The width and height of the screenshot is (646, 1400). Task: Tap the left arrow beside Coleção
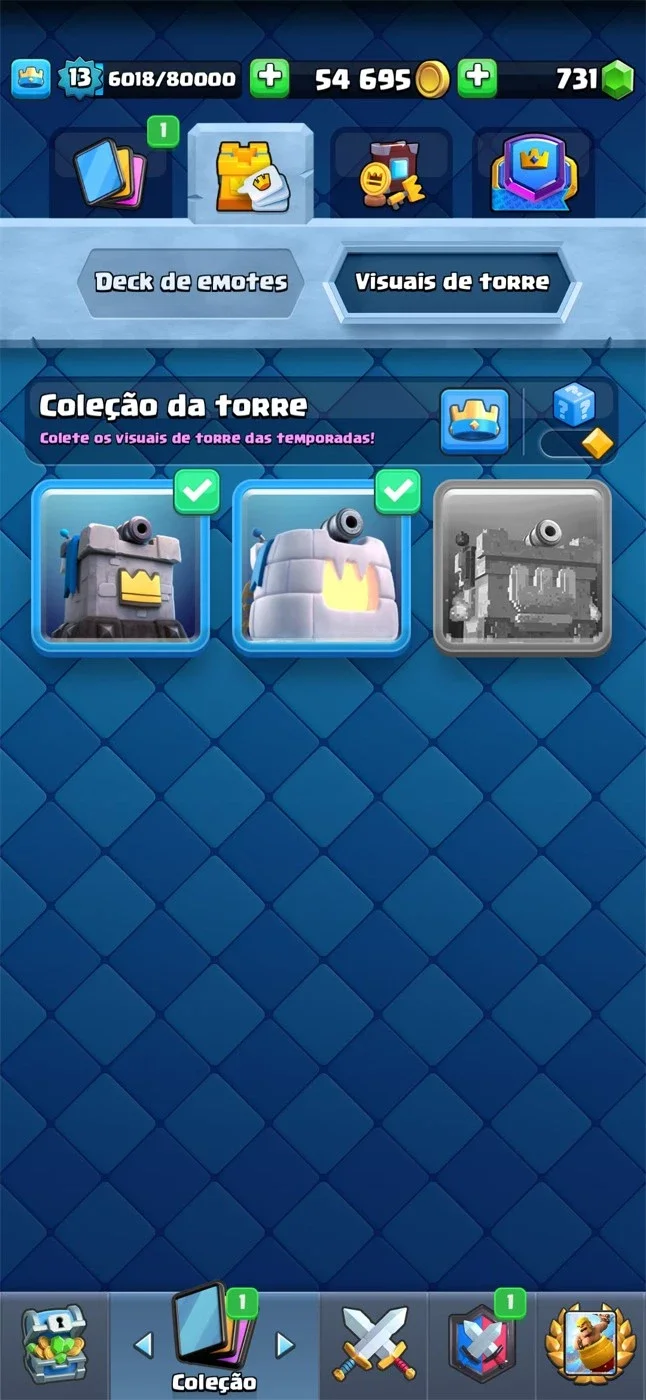click(x=143, y=1345)
